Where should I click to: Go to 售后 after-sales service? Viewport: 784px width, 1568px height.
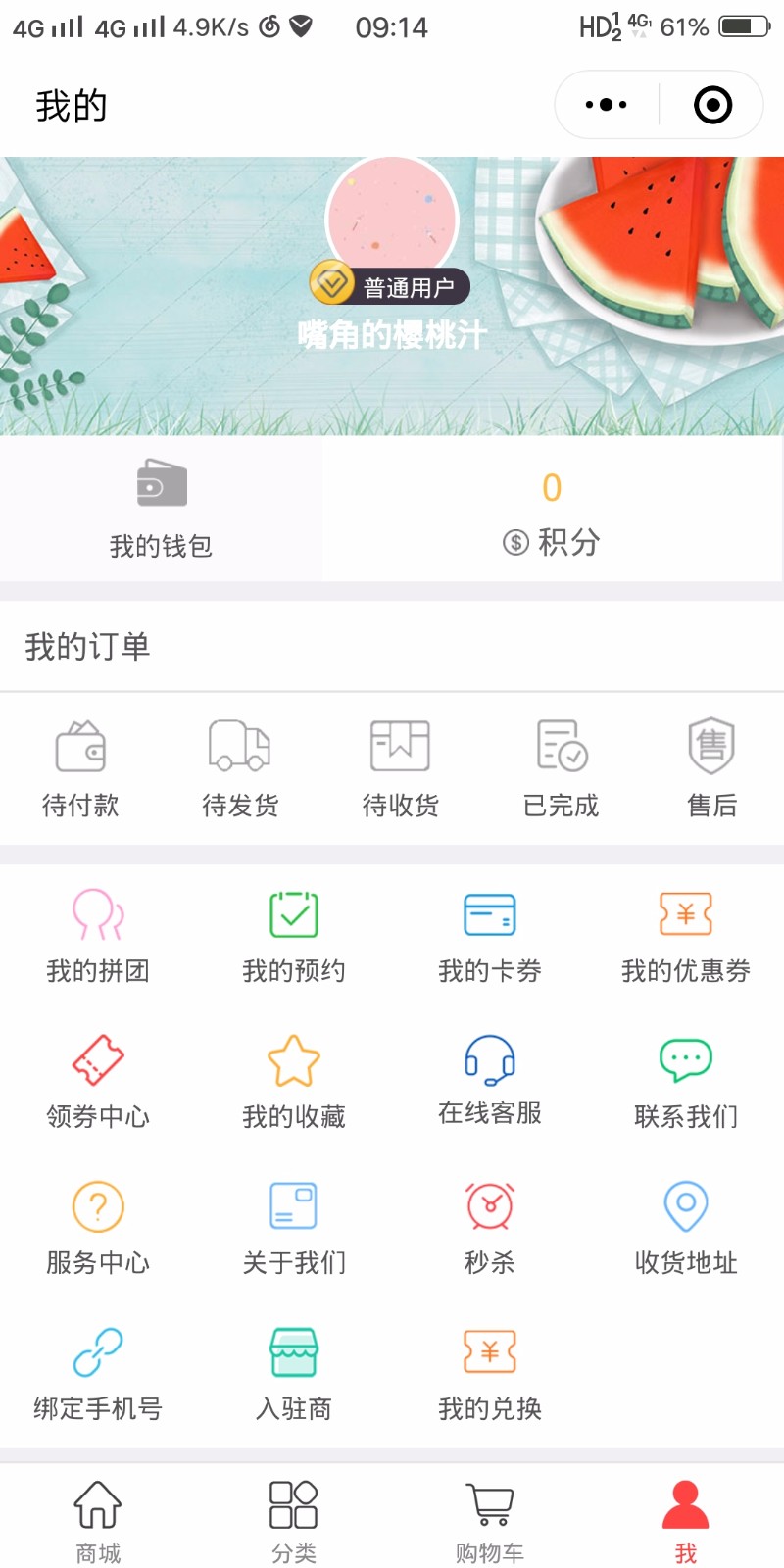[711, 769]
